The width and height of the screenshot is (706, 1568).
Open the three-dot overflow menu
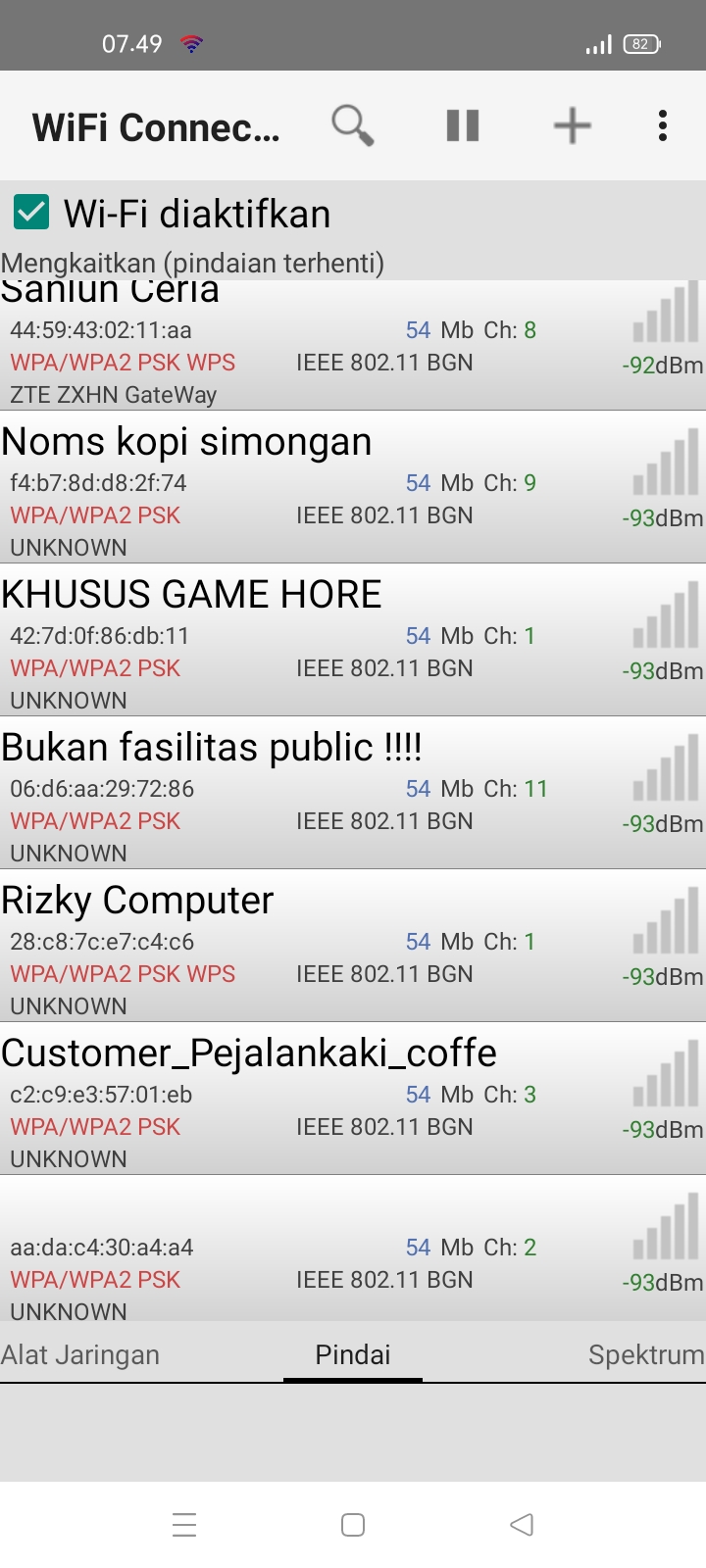(663, 125)
